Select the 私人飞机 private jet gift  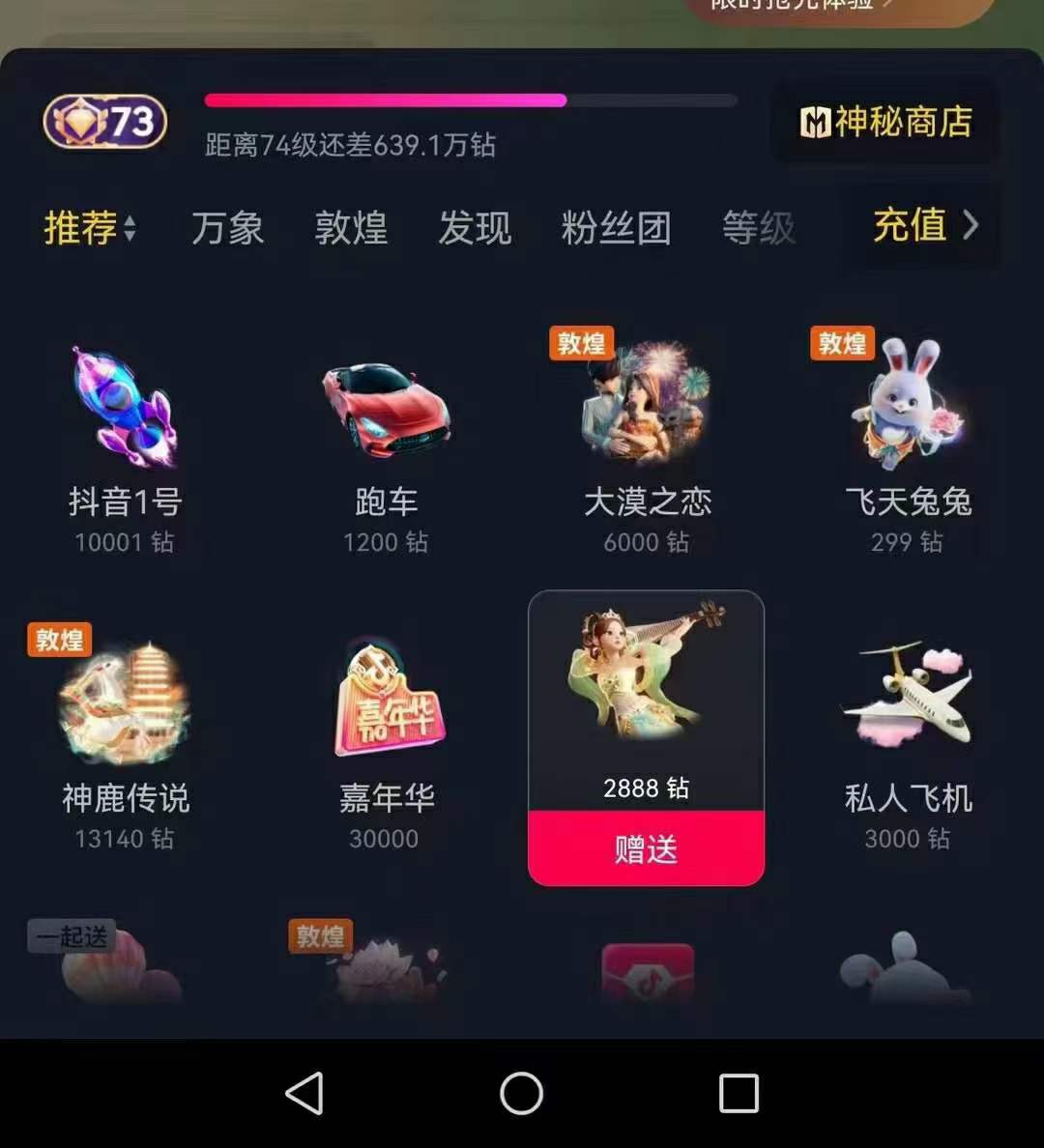tap(908, 739)
